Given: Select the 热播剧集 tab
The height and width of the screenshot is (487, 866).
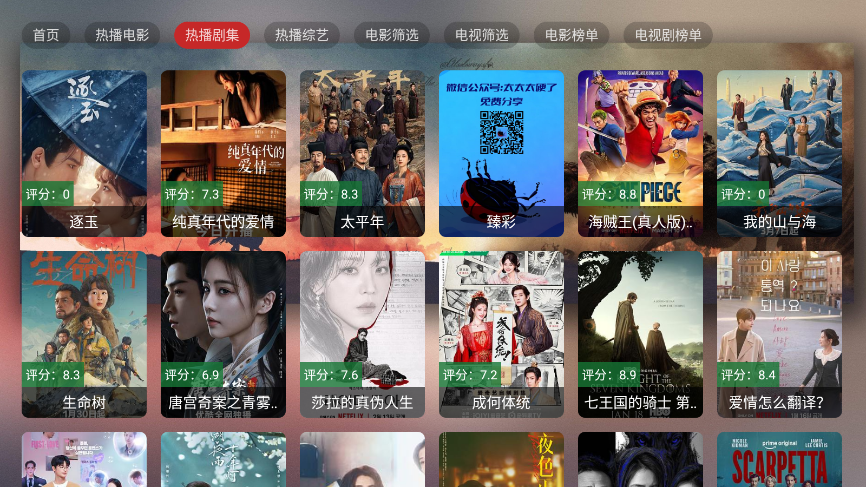Looking at the screenshot, I should [x=212, y=35].
